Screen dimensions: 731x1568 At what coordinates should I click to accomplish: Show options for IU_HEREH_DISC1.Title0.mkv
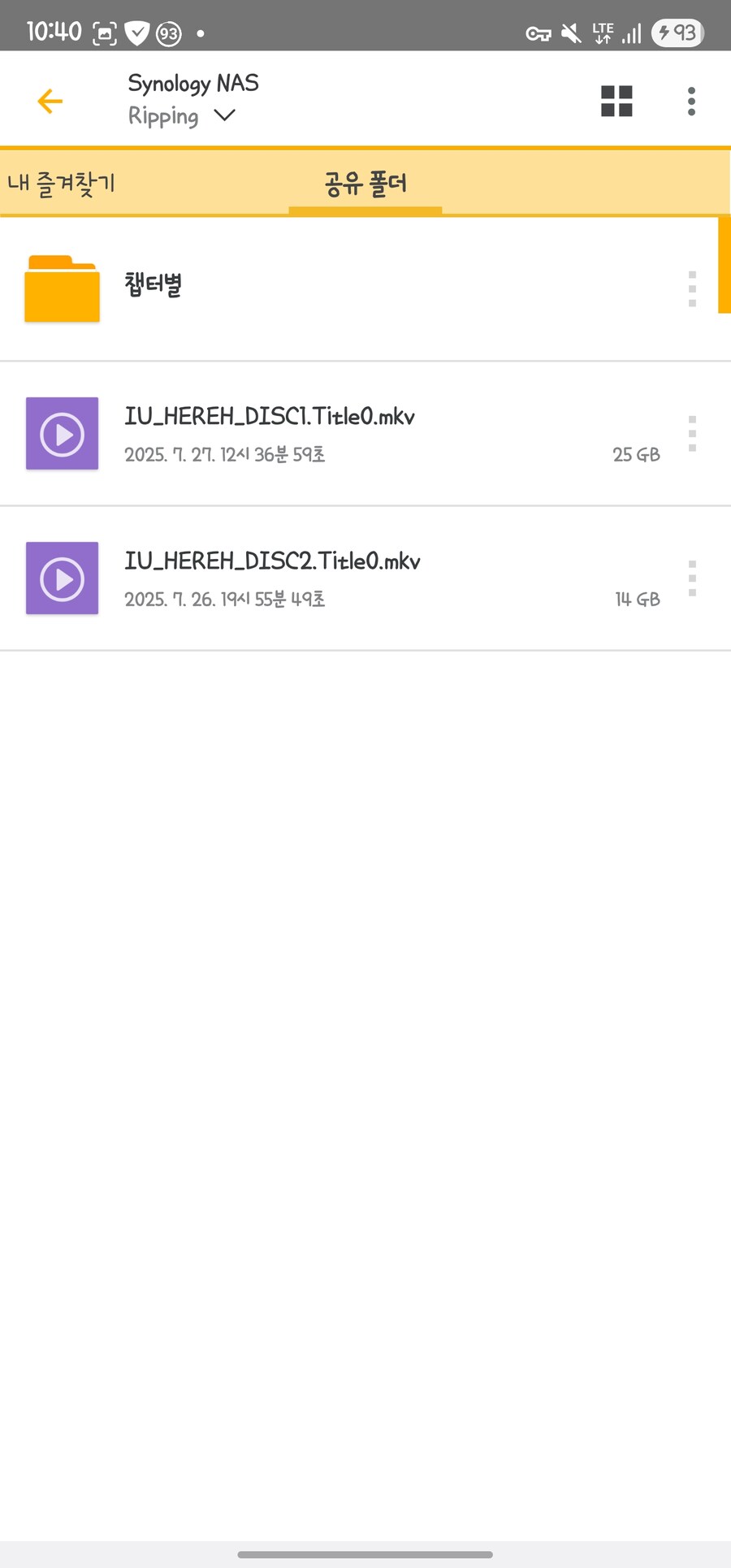692,434
